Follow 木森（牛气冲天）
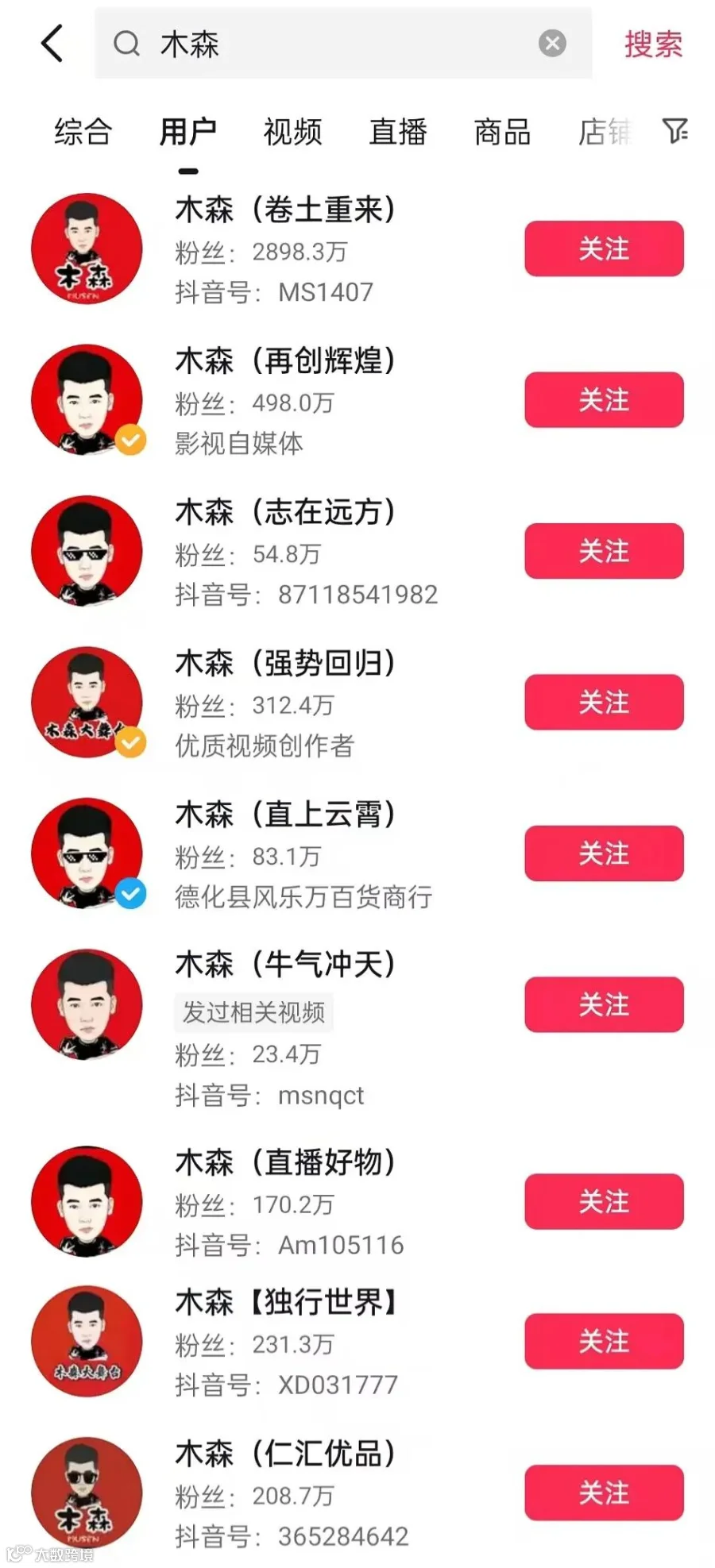 tap(604, 1004)
